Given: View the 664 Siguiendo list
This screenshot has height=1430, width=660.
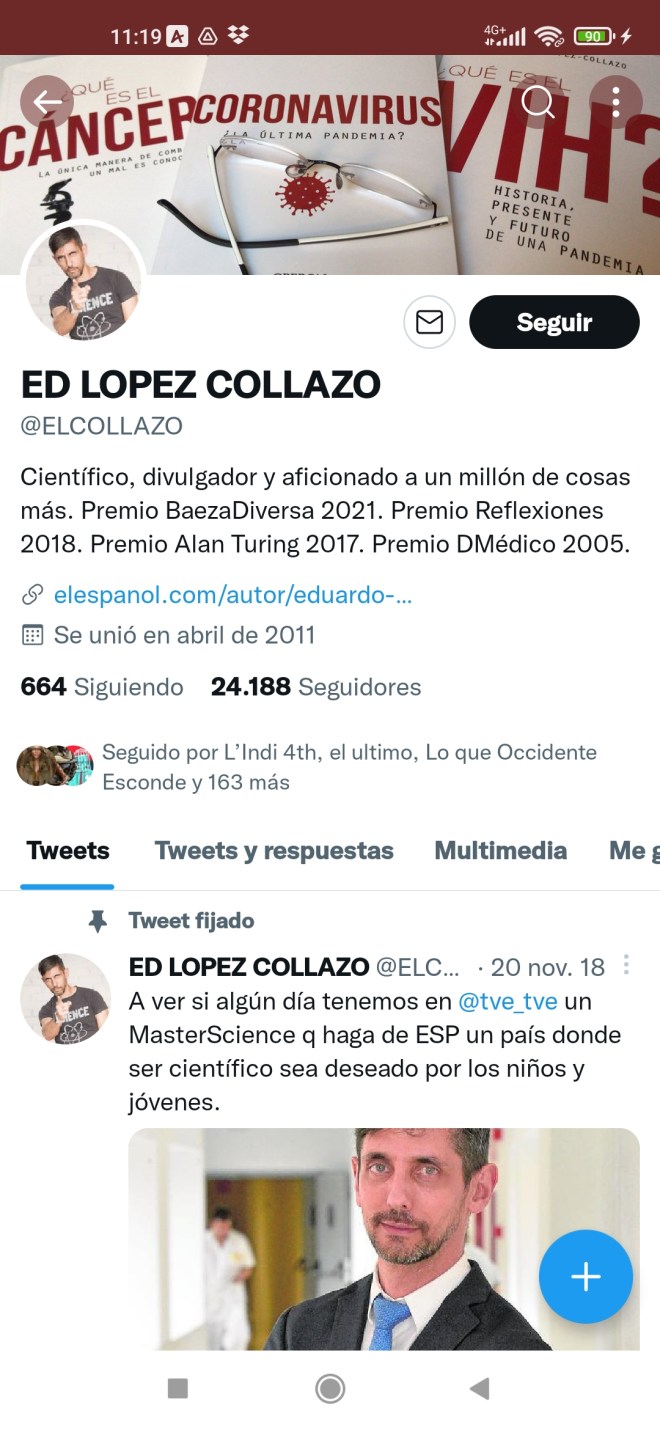Looking at the screenshot, I should [102, 687].
